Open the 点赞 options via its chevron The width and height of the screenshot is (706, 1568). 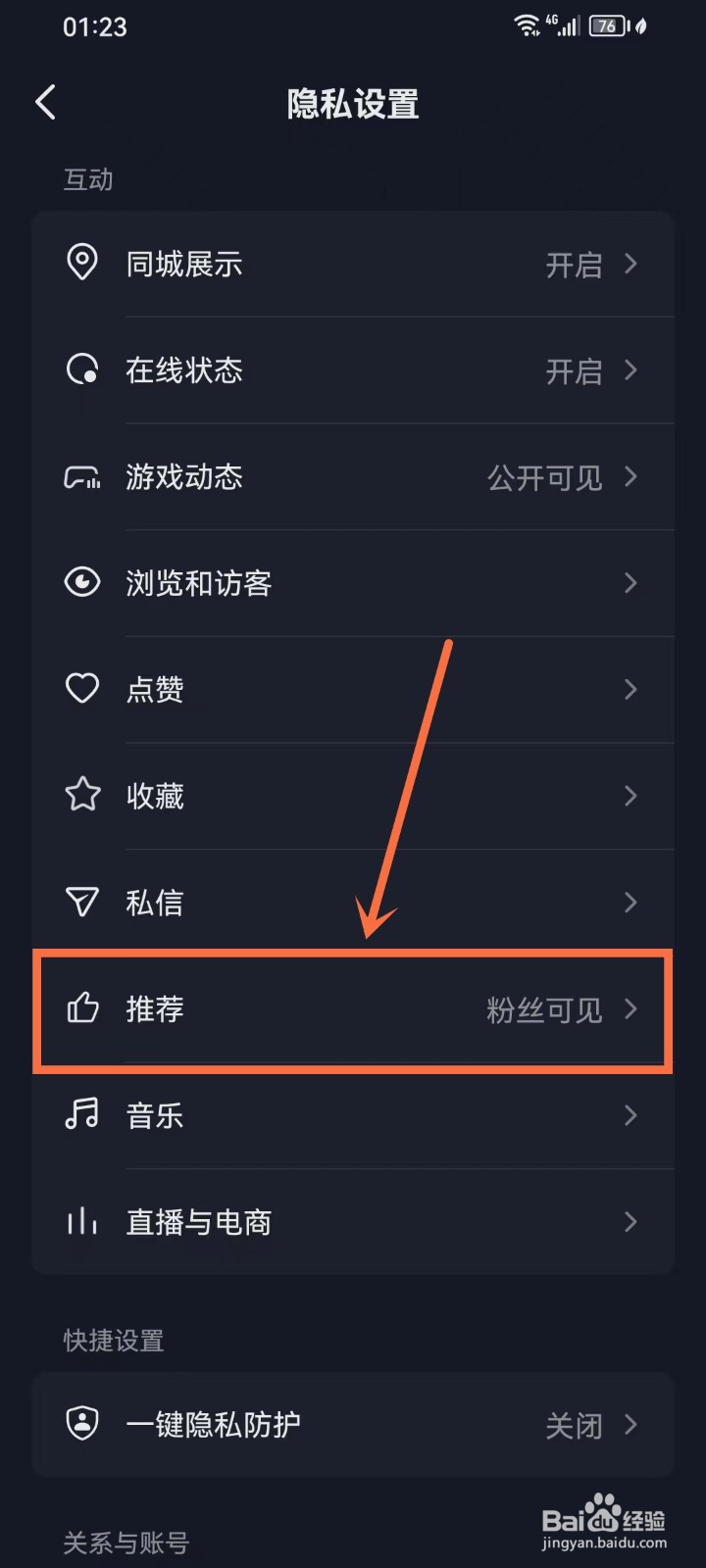coord(630,689)
